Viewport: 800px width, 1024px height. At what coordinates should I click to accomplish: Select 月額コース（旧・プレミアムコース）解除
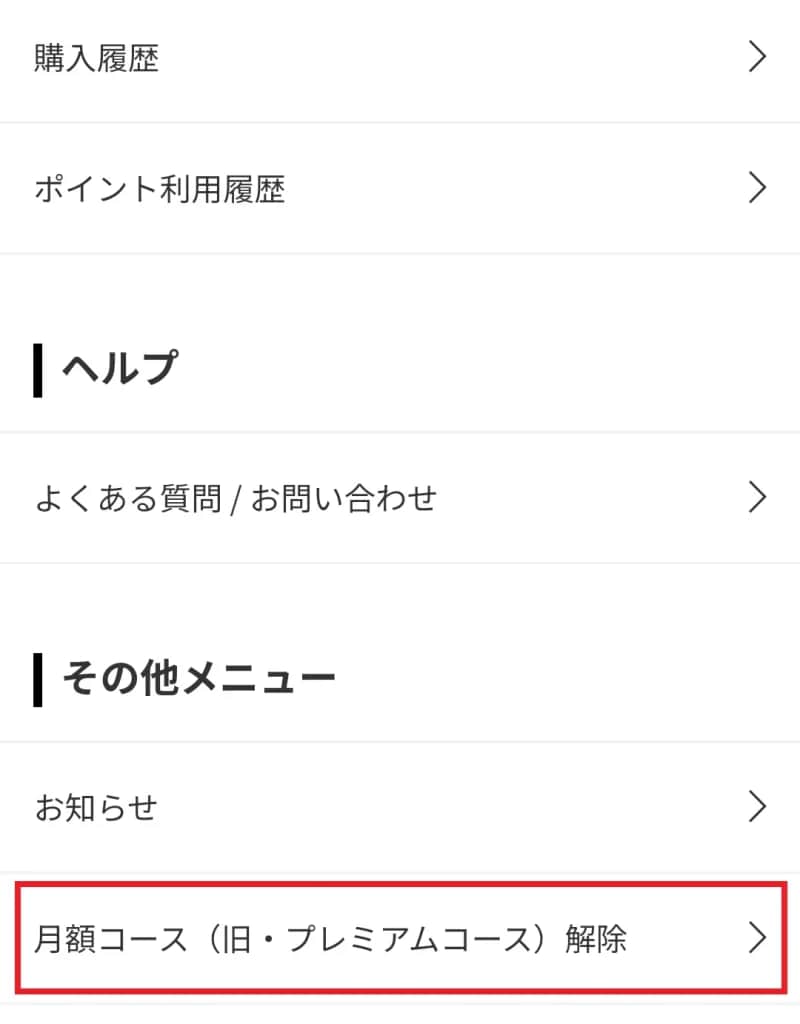click(x=400, y=939)
